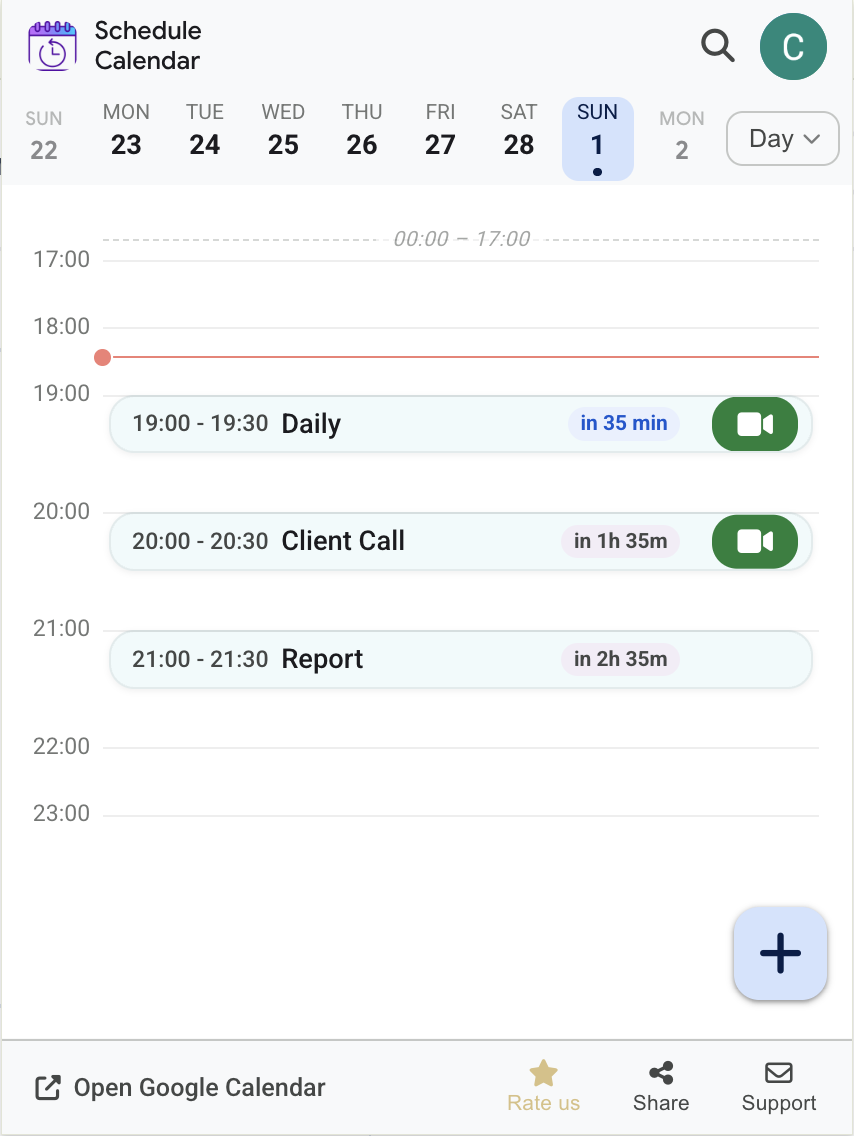Switch to Saturday 28
The height and width of the screenshot is (1136, 854).
pyautogui.click(x=518, y=132)
